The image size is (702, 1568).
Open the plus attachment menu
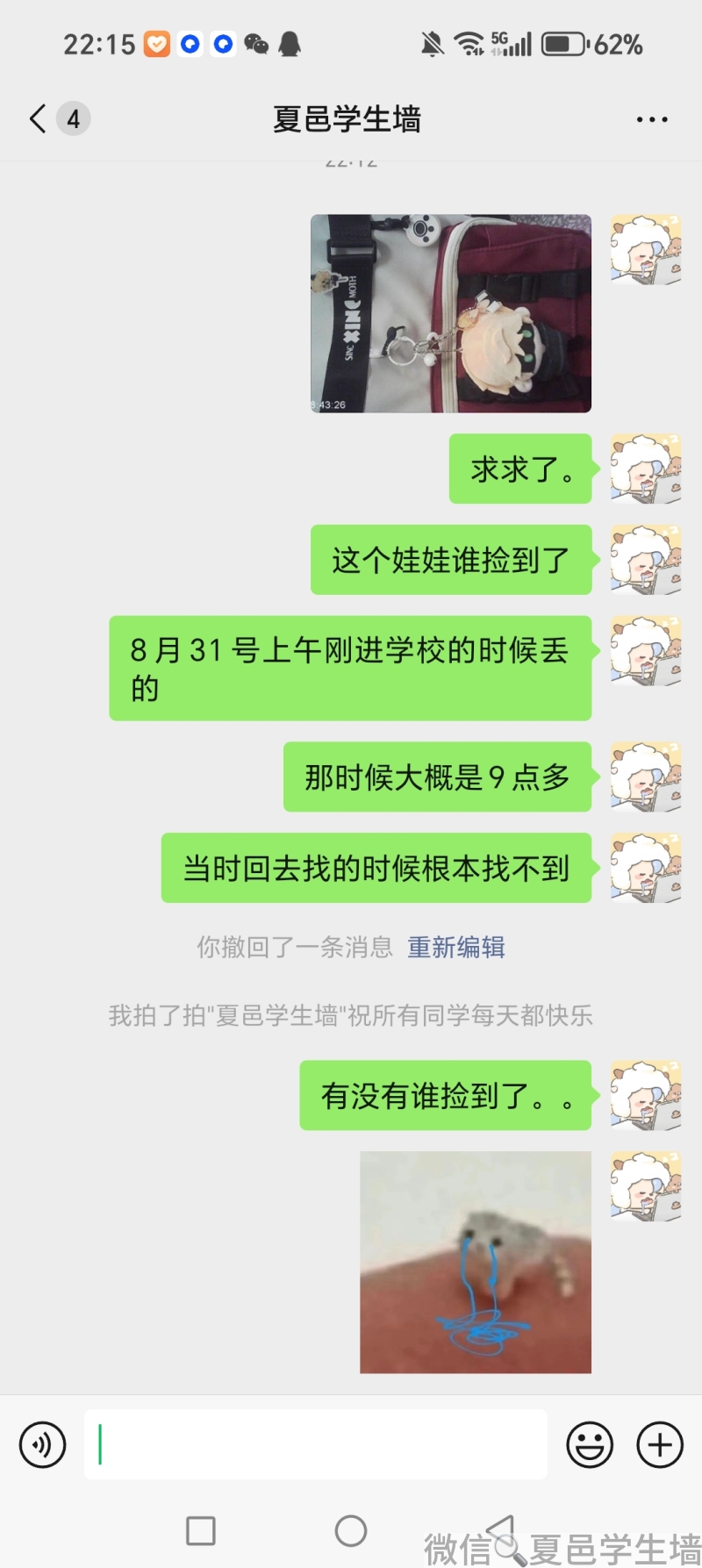pyautogui.click(x=660, y=1444)
